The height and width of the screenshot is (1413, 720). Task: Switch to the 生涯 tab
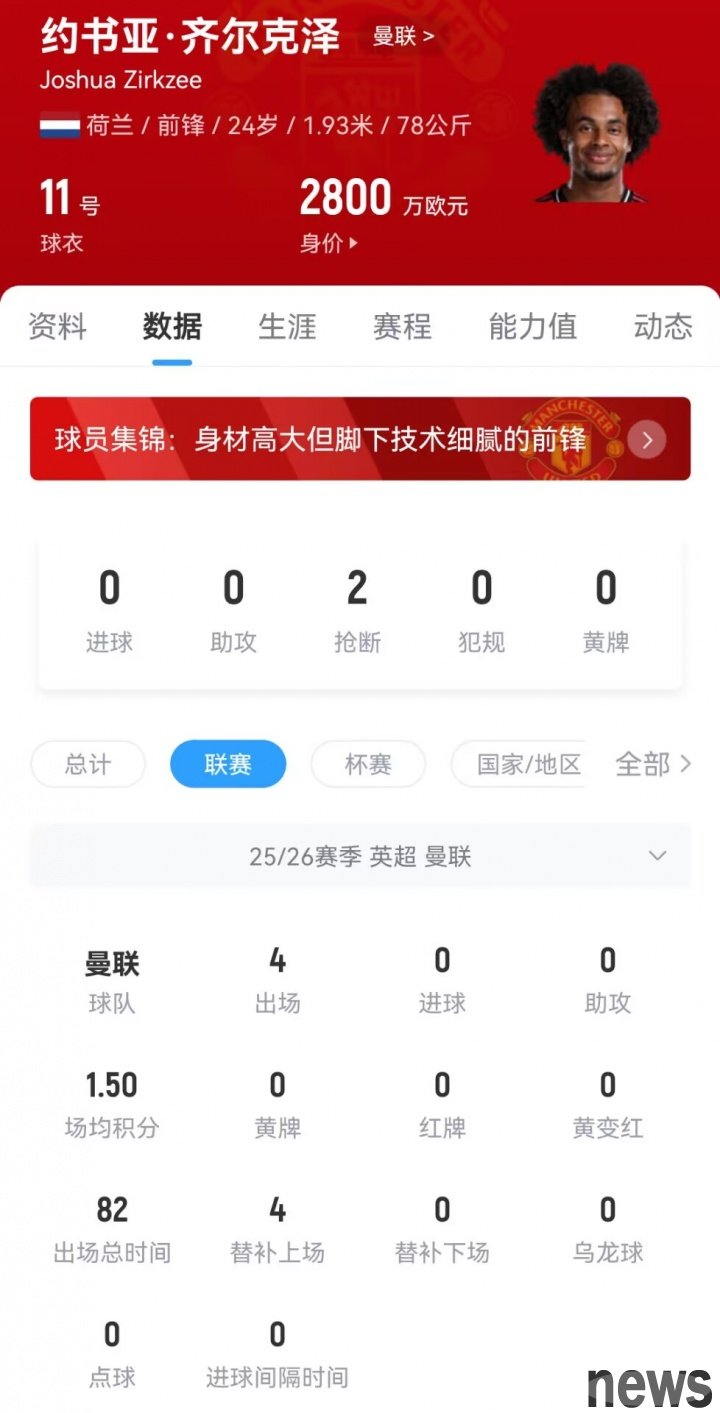point(287,326)
